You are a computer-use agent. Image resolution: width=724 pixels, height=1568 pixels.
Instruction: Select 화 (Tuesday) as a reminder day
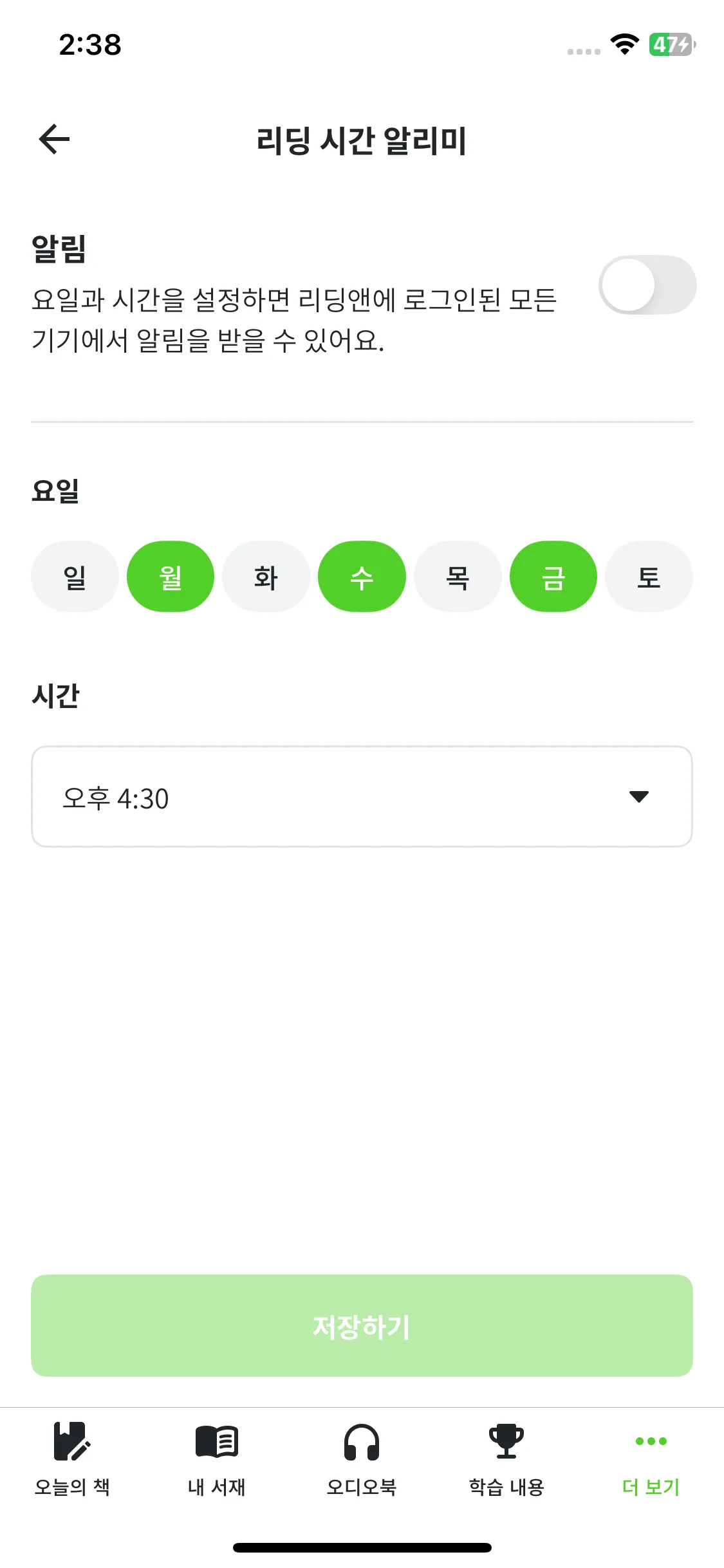(266, 576)
